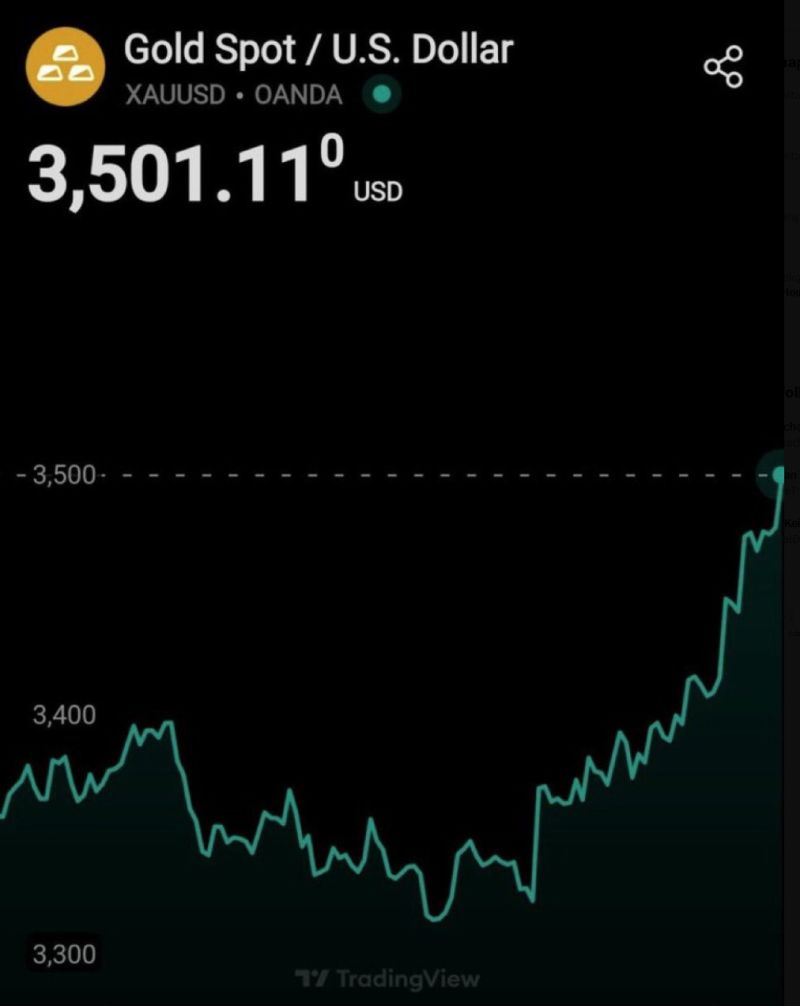The image size is (800, 1006).
Task: Click the 3,500 axis price label
Action: pyautogui.click(x=66, y=474)
